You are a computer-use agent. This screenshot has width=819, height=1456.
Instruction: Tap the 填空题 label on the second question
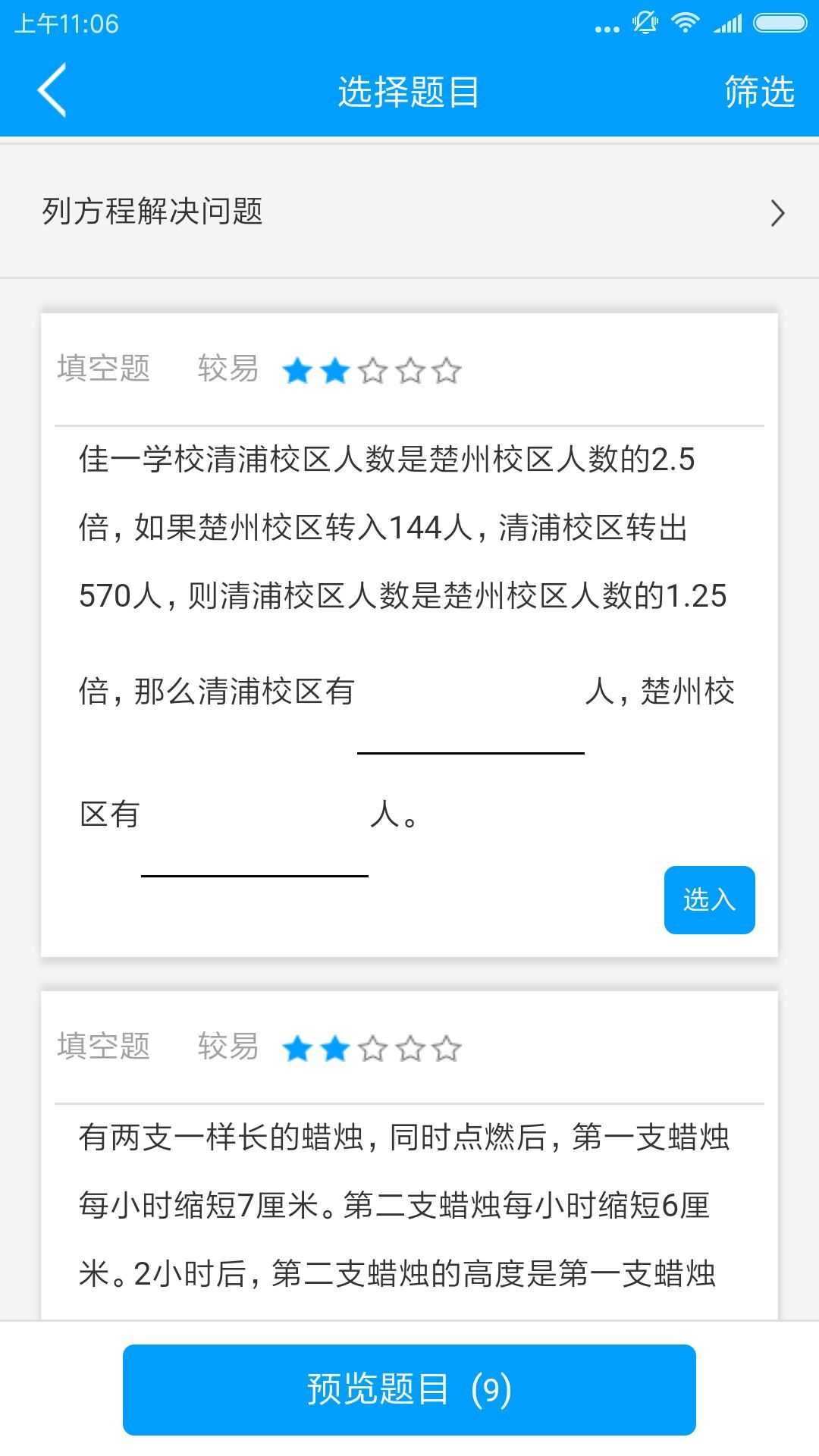(103, 1048)
